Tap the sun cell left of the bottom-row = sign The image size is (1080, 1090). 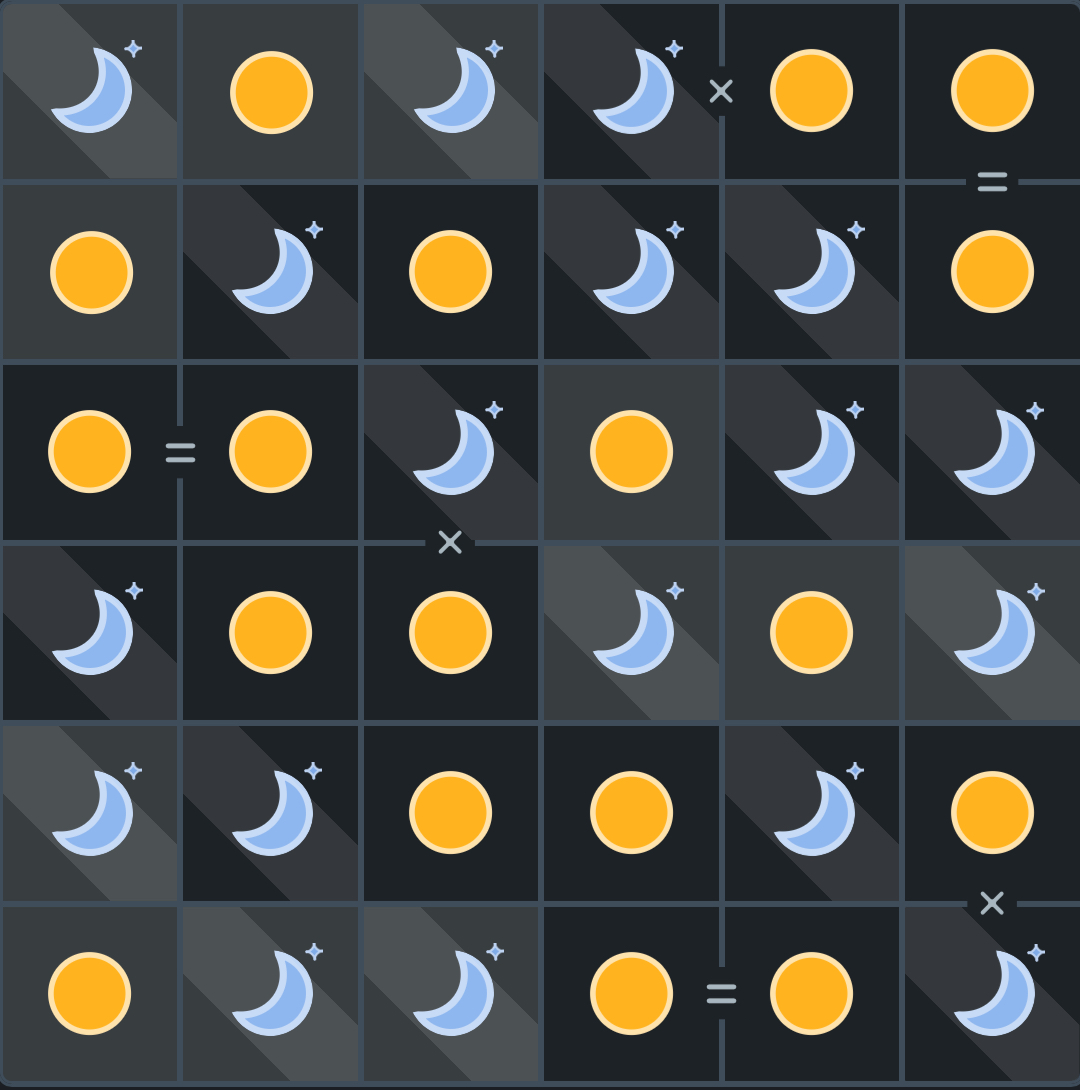631,993
